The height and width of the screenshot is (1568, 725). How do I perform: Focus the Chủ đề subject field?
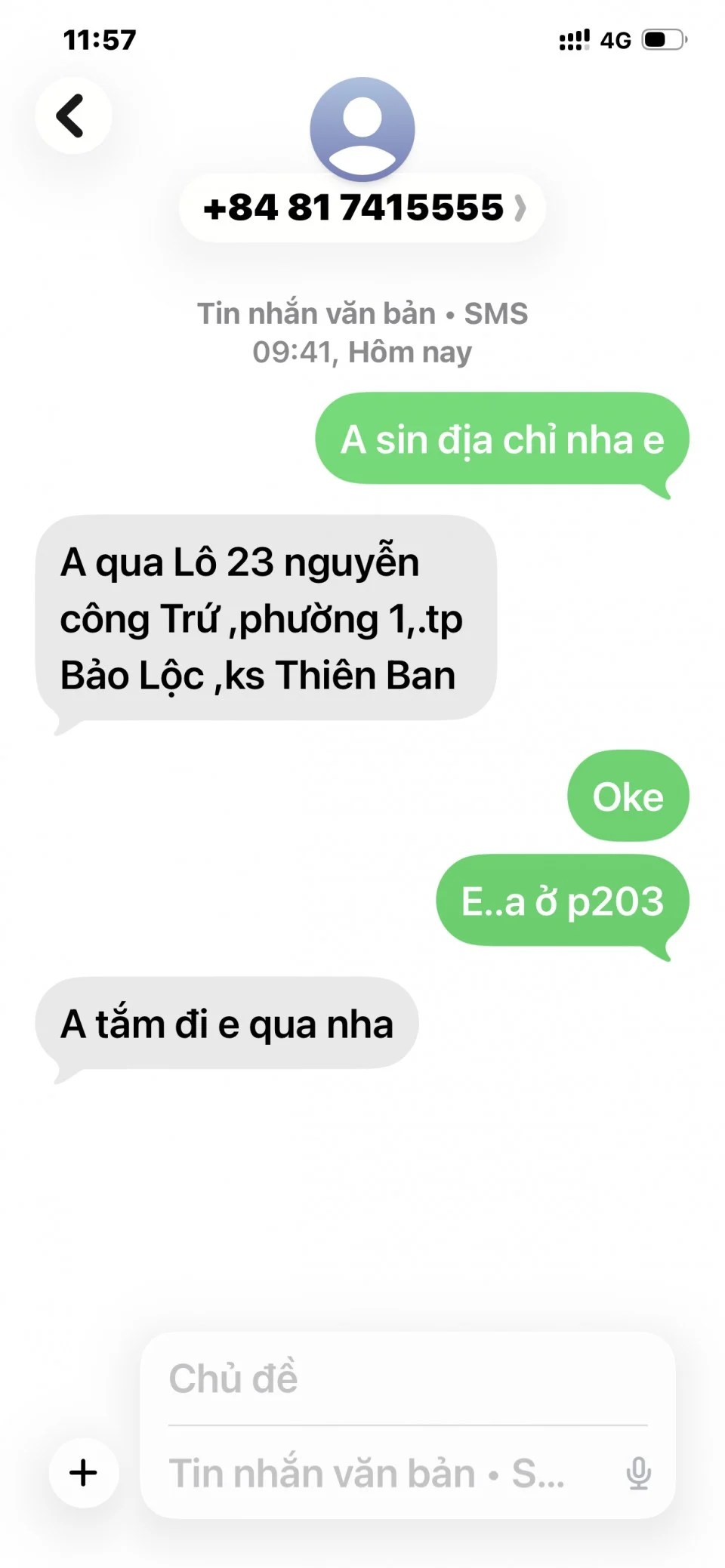[408, 1379]
